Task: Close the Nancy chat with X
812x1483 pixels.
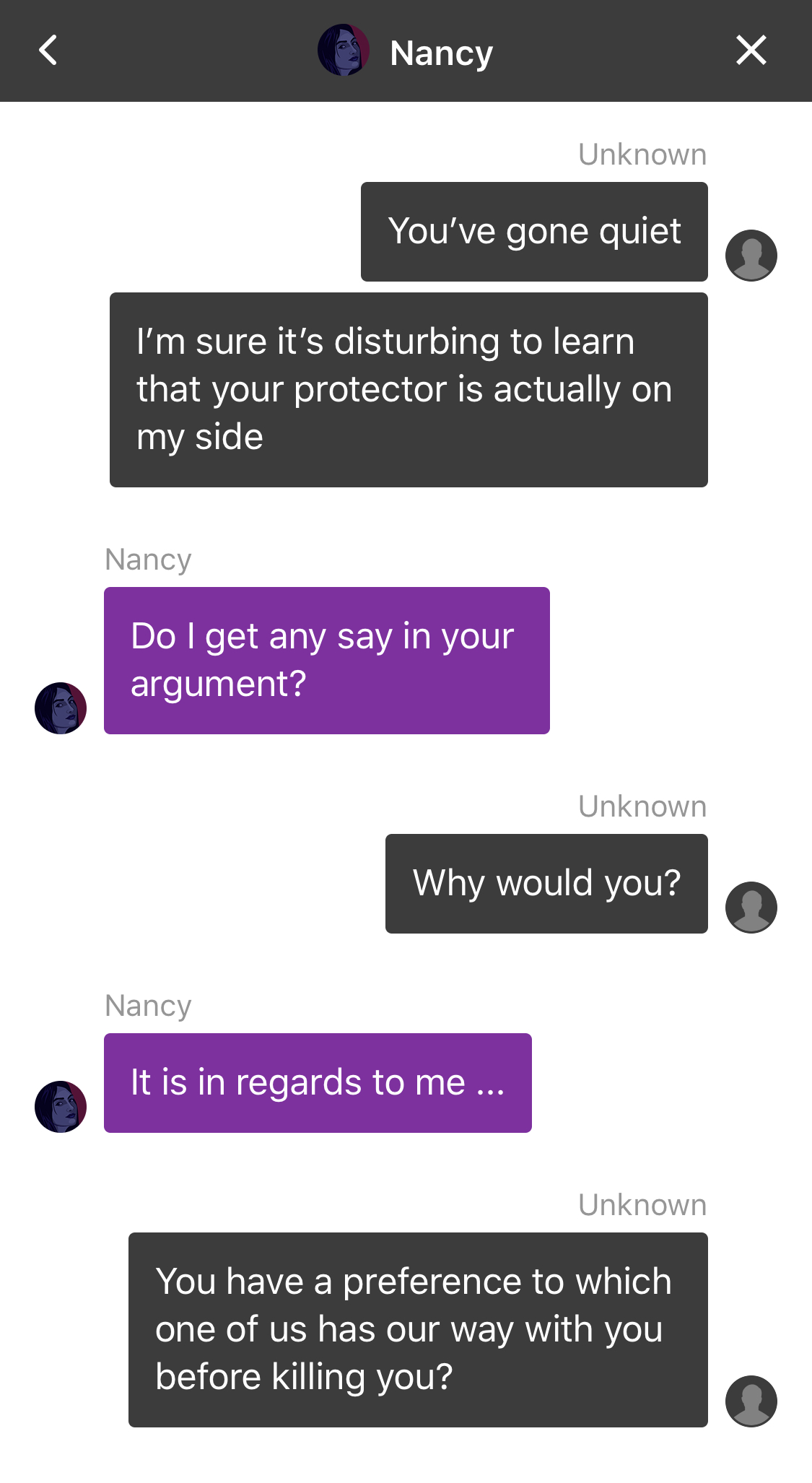Action: tap(751, 51)
